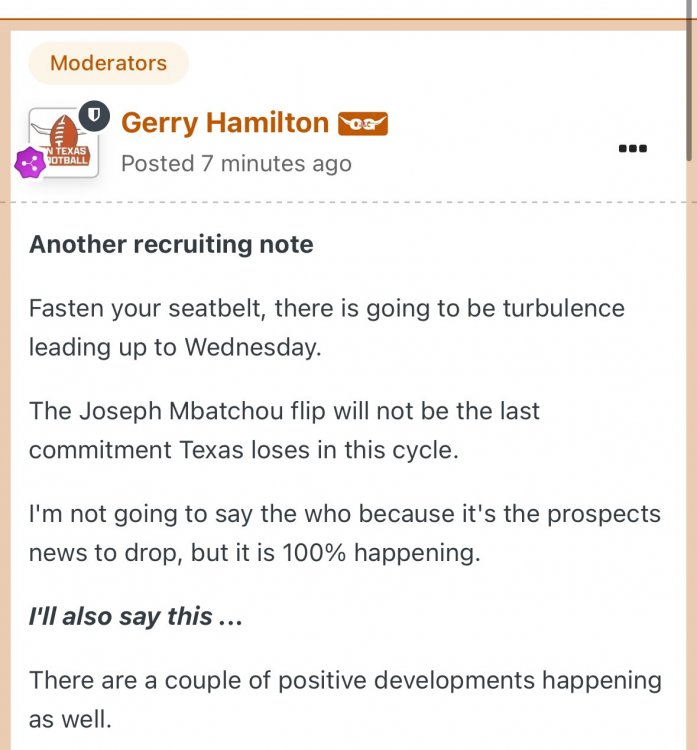Tap the purple share badge on avatar
This screenshot has width=697, height=750.
[x=30, y=164]
